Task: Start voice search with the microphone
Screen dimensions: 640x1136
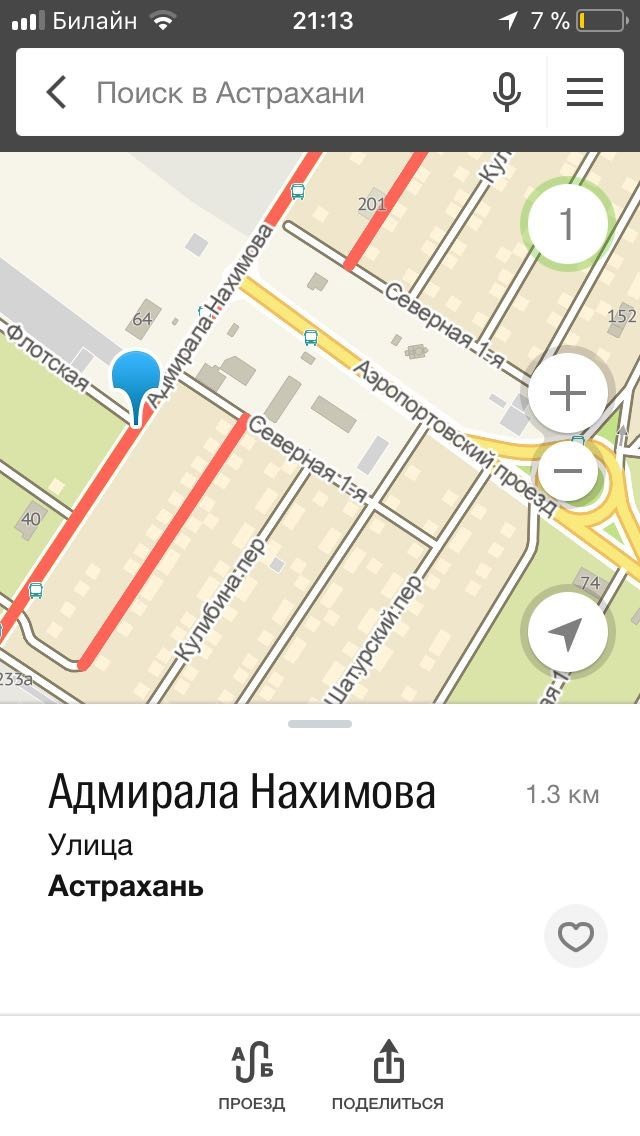Action: click(x=507, y=93)
